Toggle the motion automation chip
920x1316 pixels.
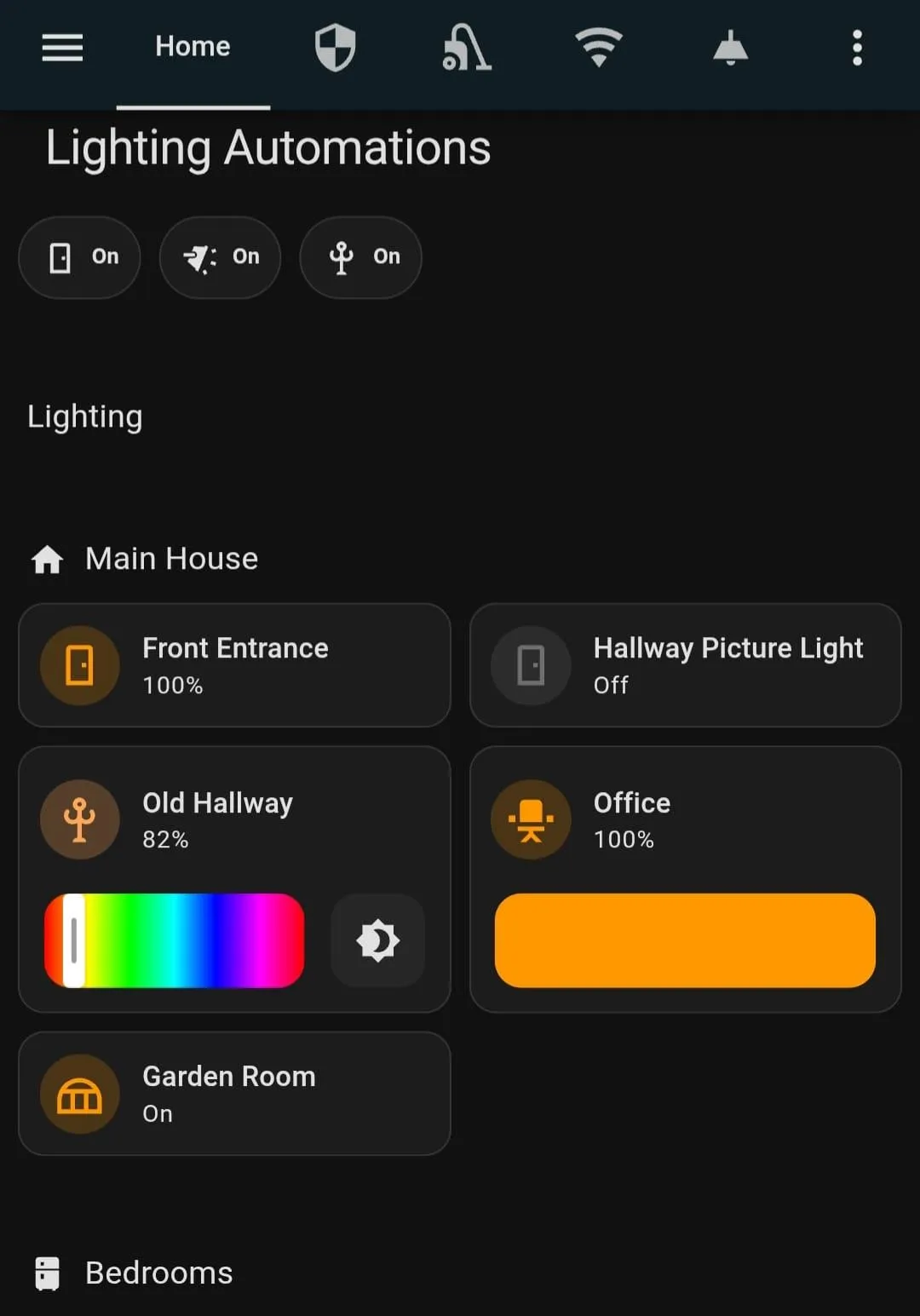[221, 256]
